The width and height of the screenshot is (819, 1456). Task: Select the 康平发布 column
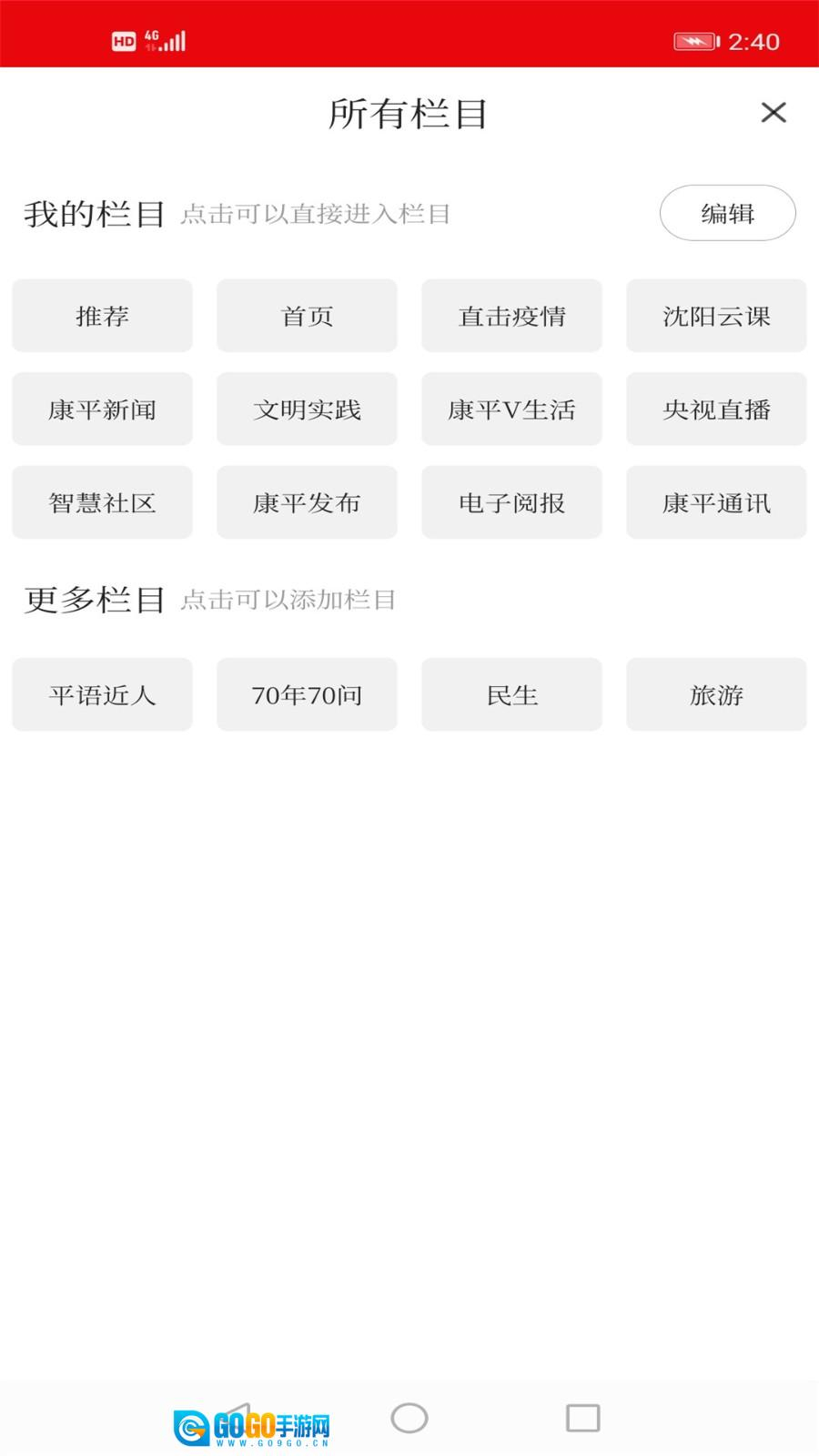tap(307, 502)
